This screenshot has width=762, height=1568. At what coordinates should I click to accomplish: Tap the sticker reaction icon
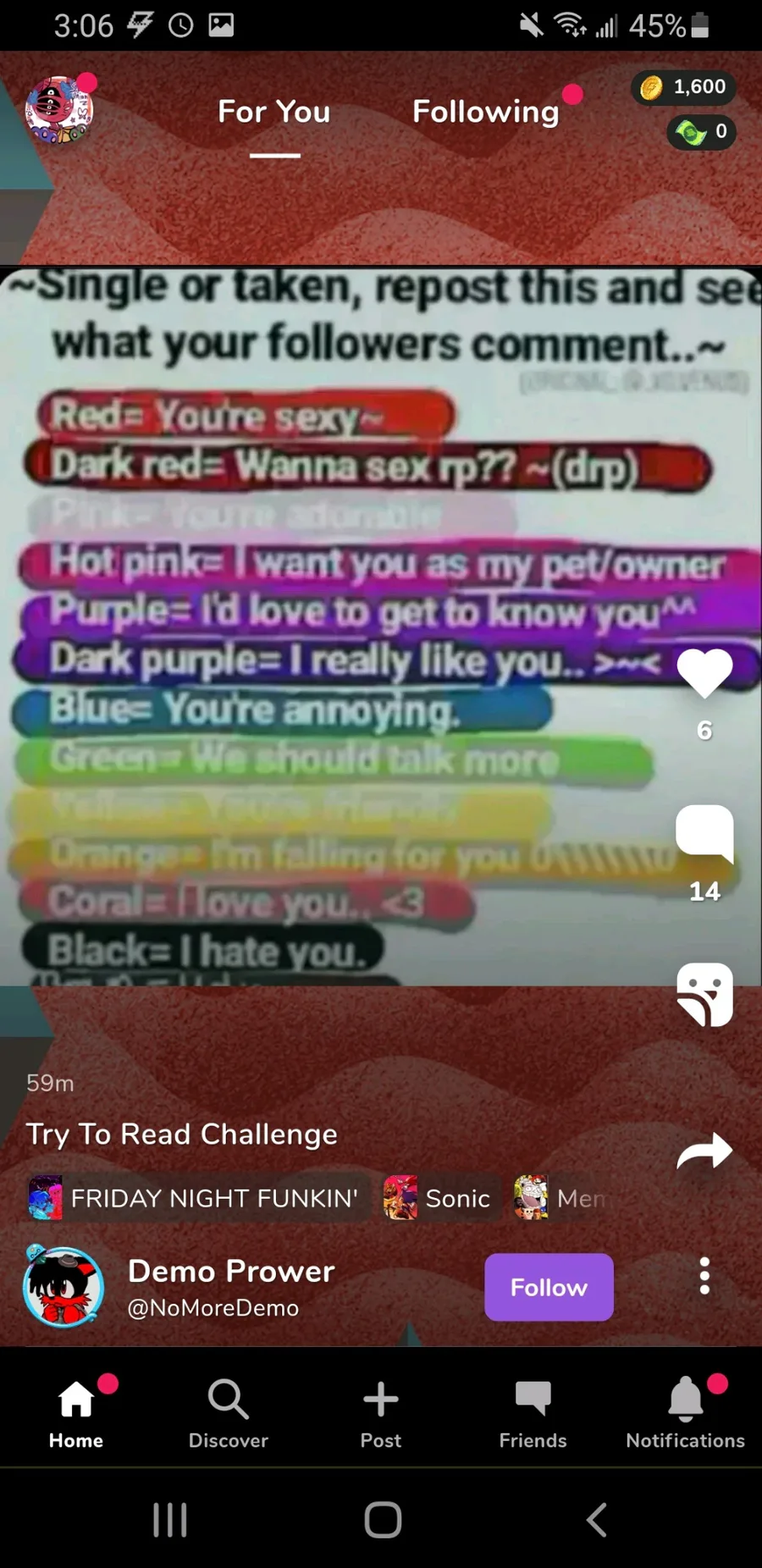pos(704,994)
